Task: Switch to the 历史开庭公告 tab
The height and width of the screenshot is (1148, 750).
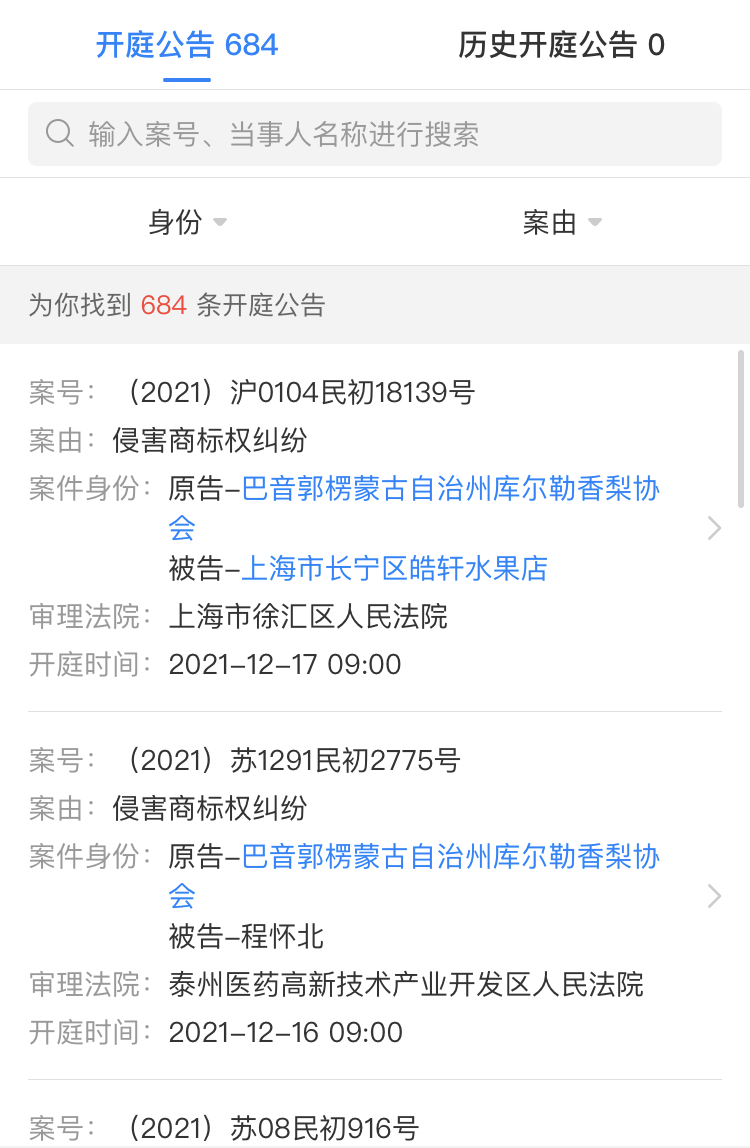Action: point(561,45)
